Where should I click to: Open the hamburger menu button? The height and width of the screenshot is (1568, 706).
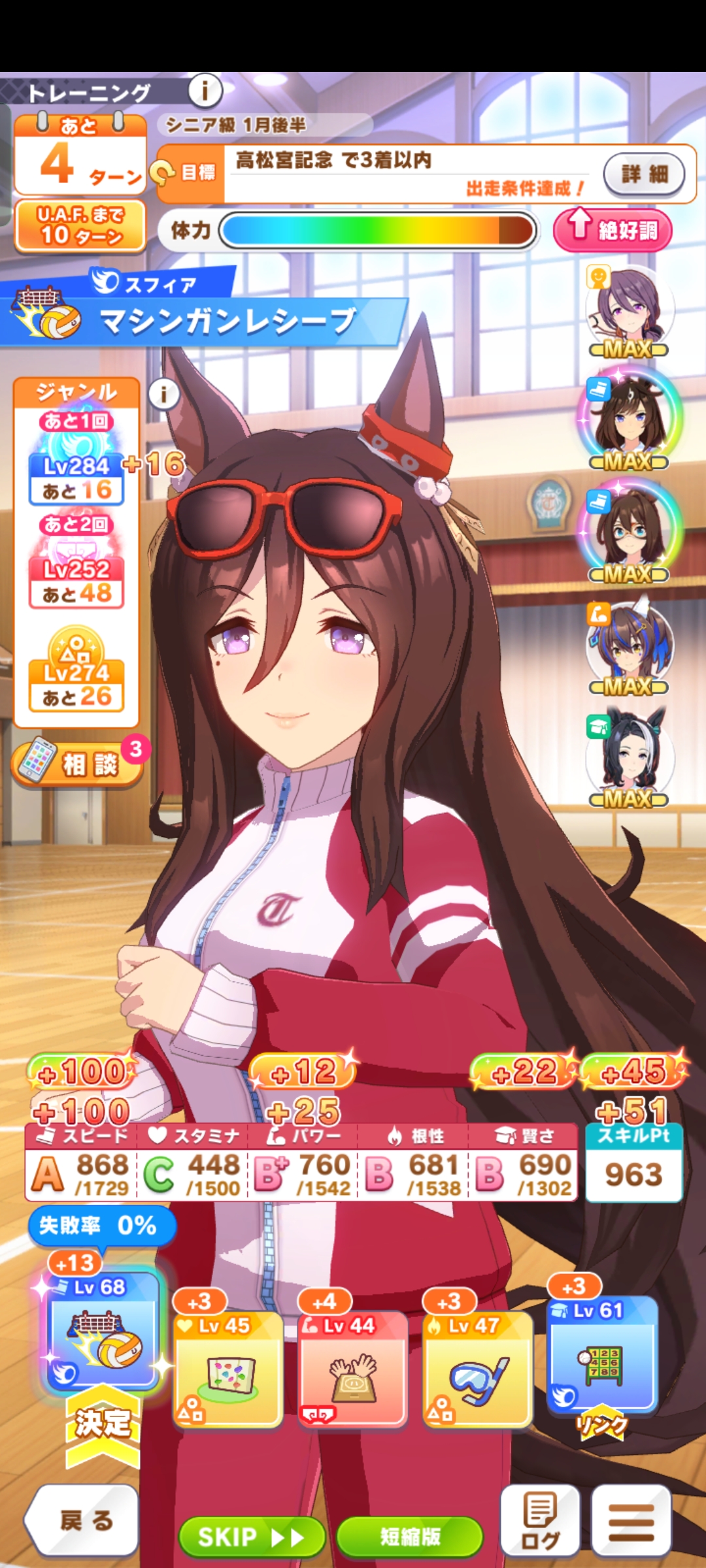click(631, 1520)
